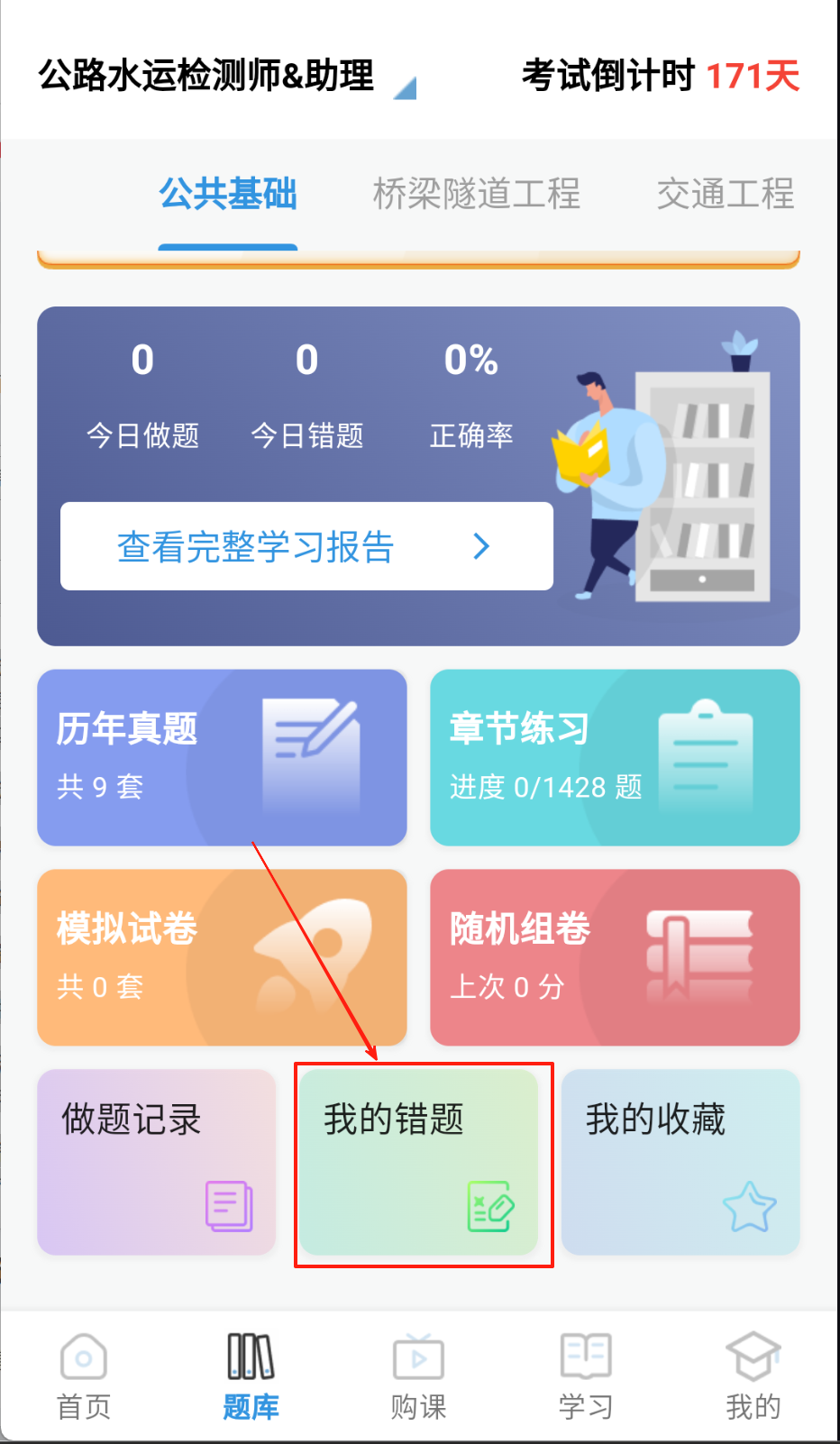840x1444 pixels.
Task: Open 做题记录
Action: coord(156,1162)
